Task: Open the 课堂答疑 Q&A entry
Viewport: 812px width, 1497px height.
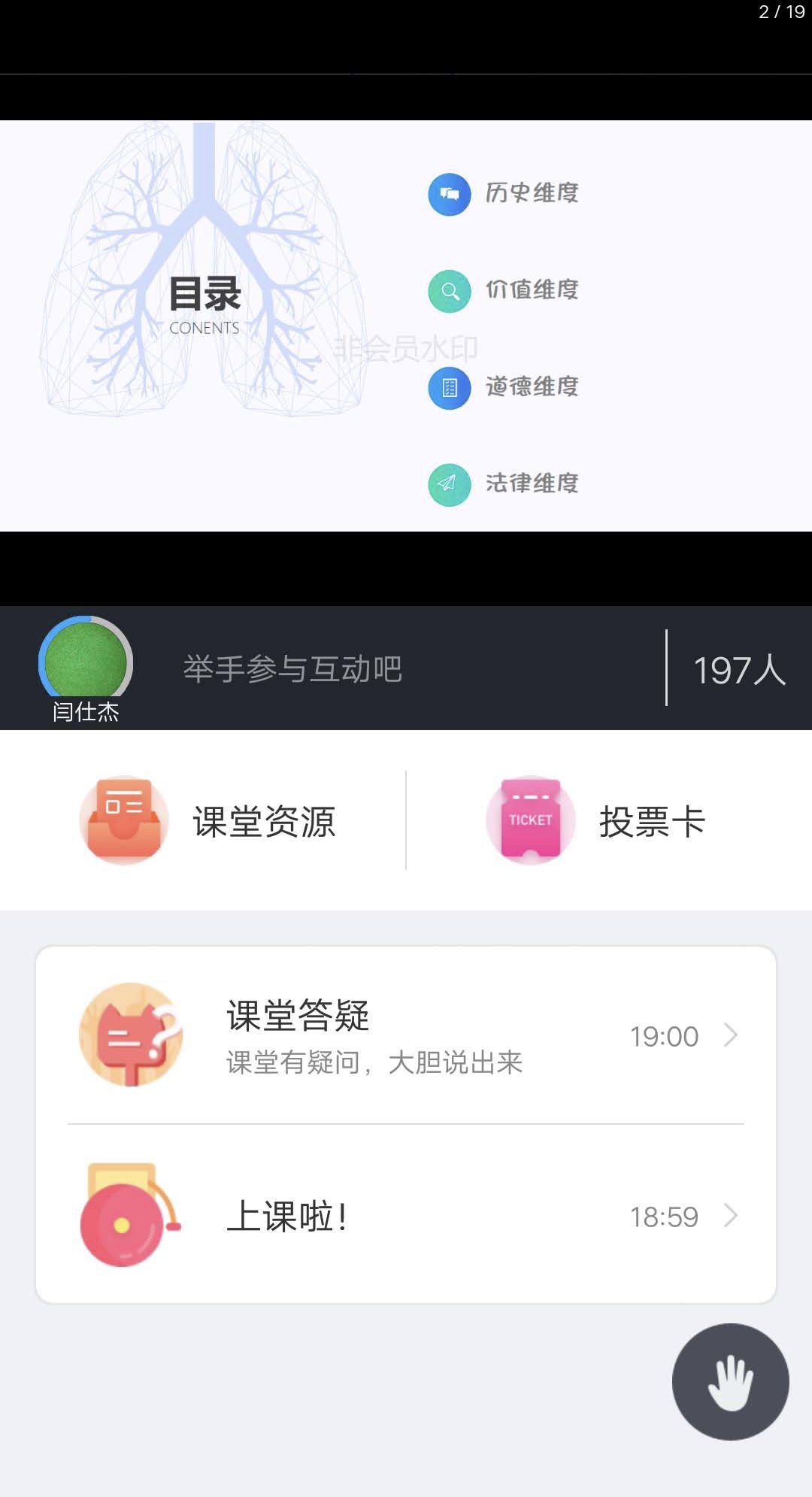Action: [x=406, y=1035]
